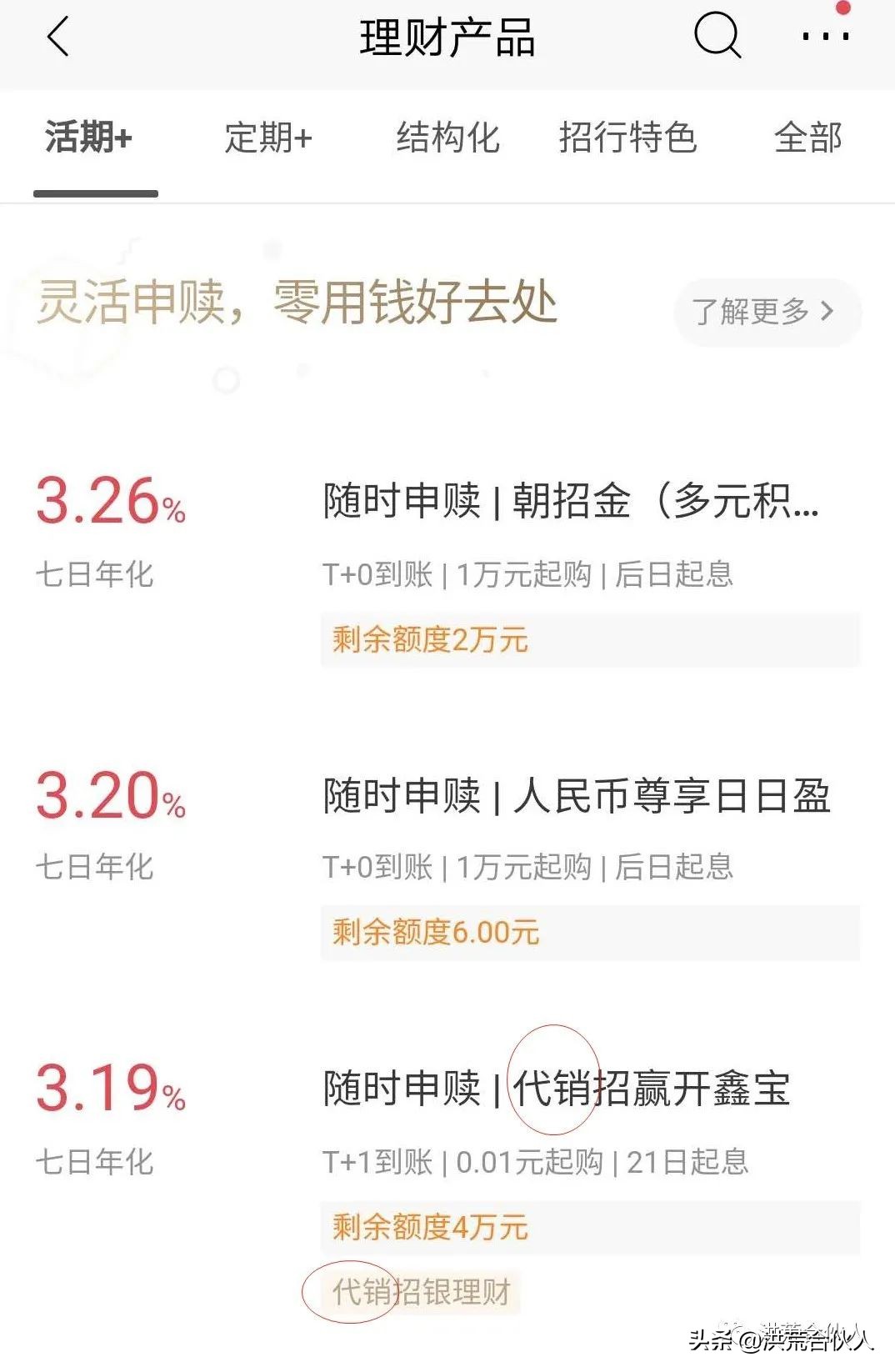
Task: View all products via the 全部 tab
Action: [809, 139]
